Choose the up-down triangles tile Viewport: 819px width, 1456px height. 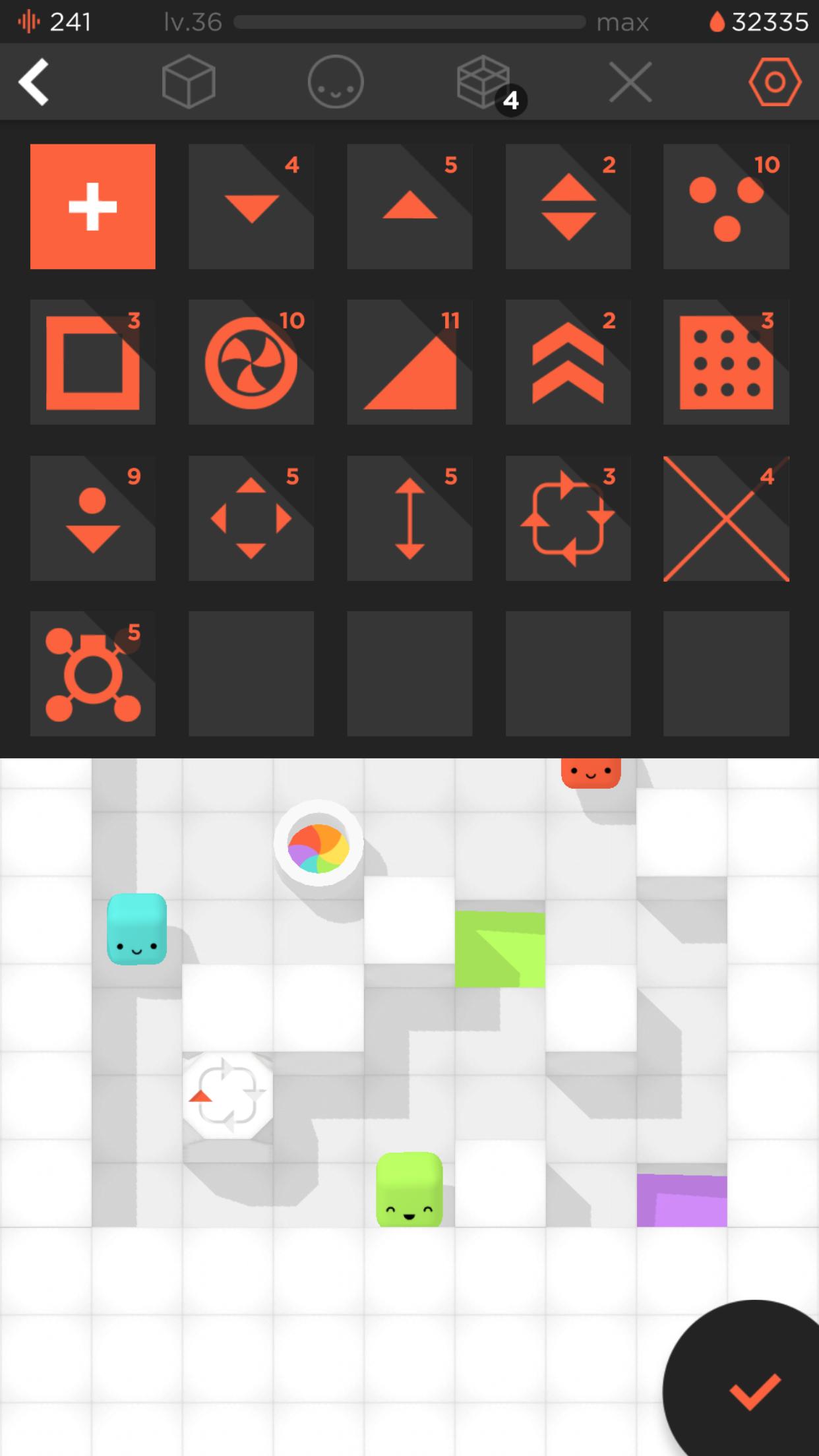568,206
